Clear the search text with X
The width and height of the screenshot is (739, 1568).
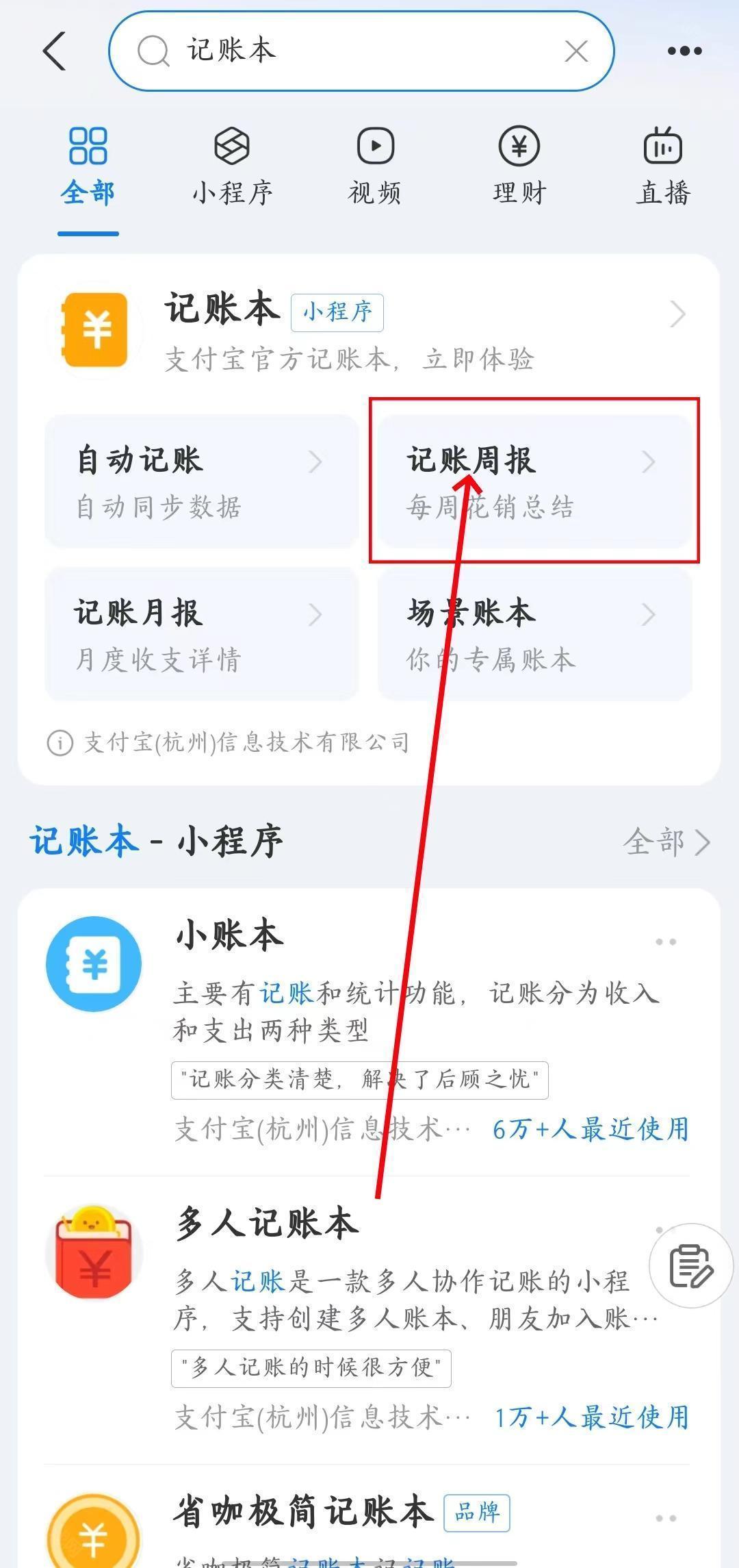click(576, 51)
